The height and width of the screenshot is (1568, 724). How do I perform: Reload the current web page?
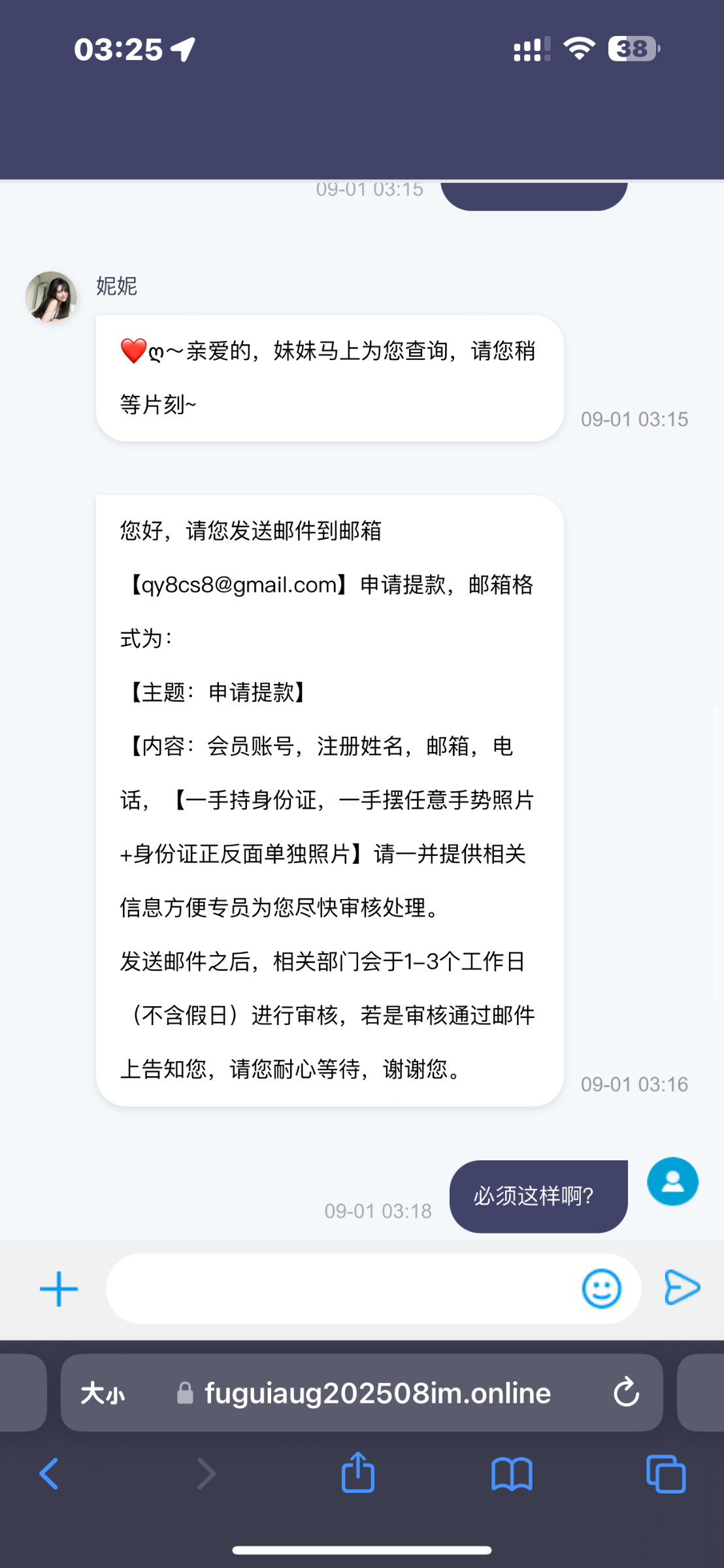[626, 1392]
